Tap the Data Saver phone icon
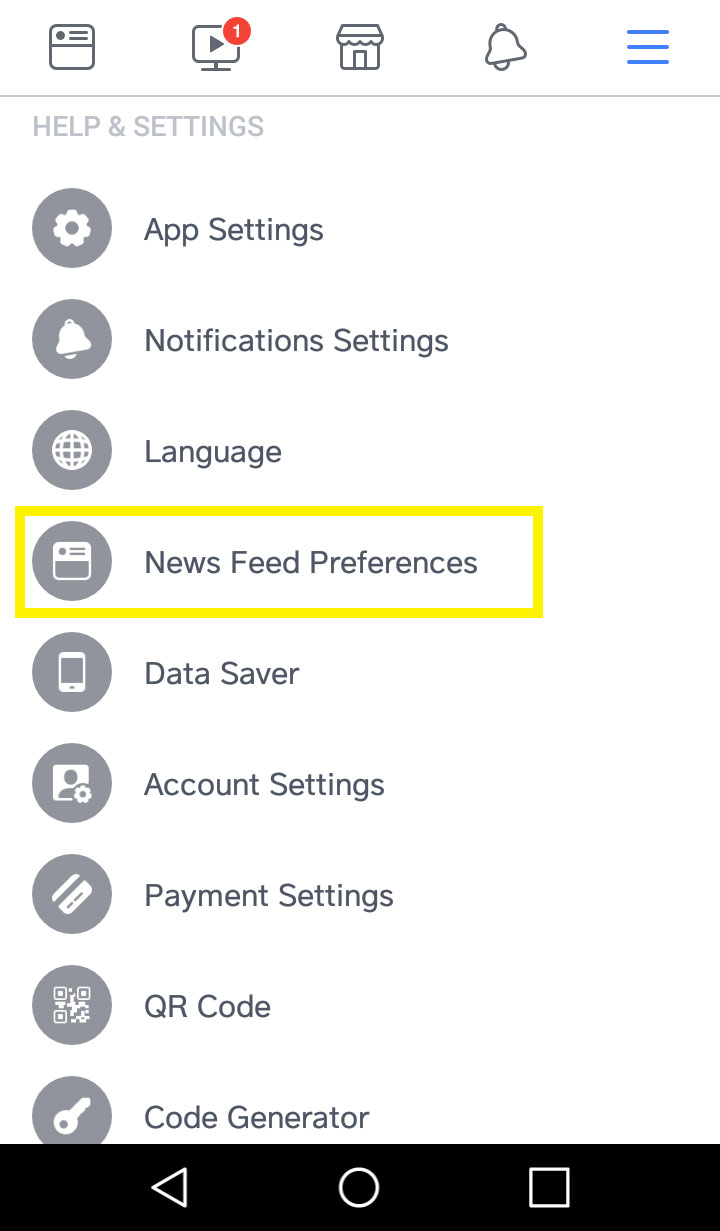Viewport: 720px width, 1231px height. (x=72, y=672)
